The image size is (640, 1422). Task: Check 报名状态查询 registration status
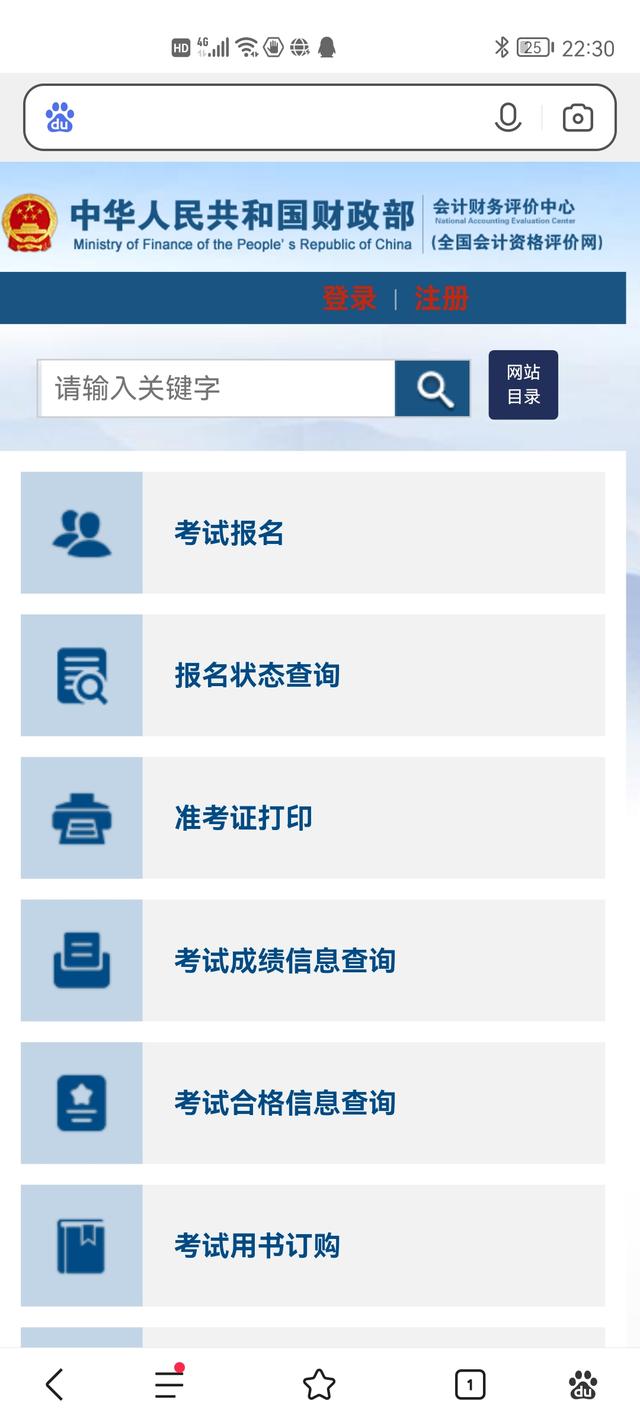click(312, 675)
